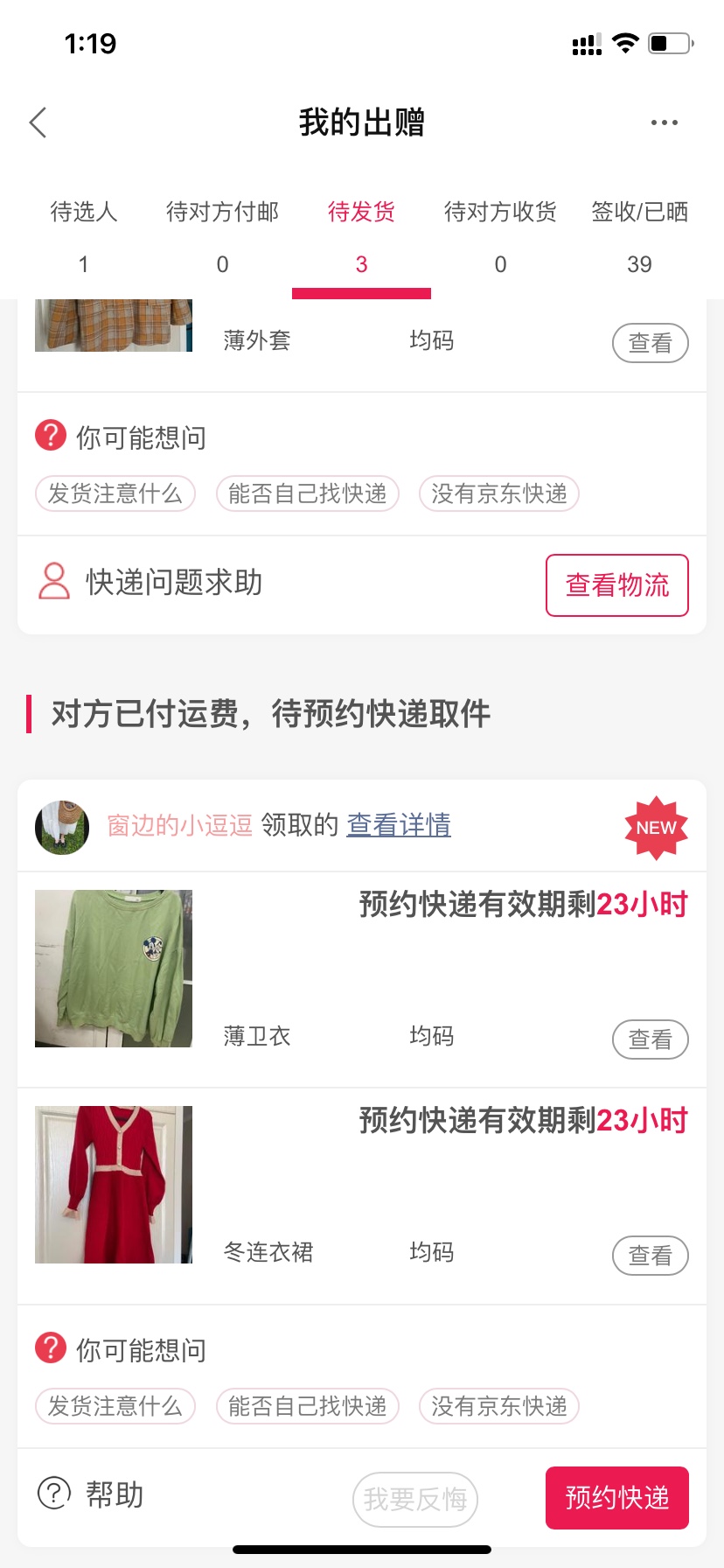The height and width of the screenshot is (1568, 724).
Task: Tap 我要反悔 to cancel the gift
Action: click(415, 1500)
